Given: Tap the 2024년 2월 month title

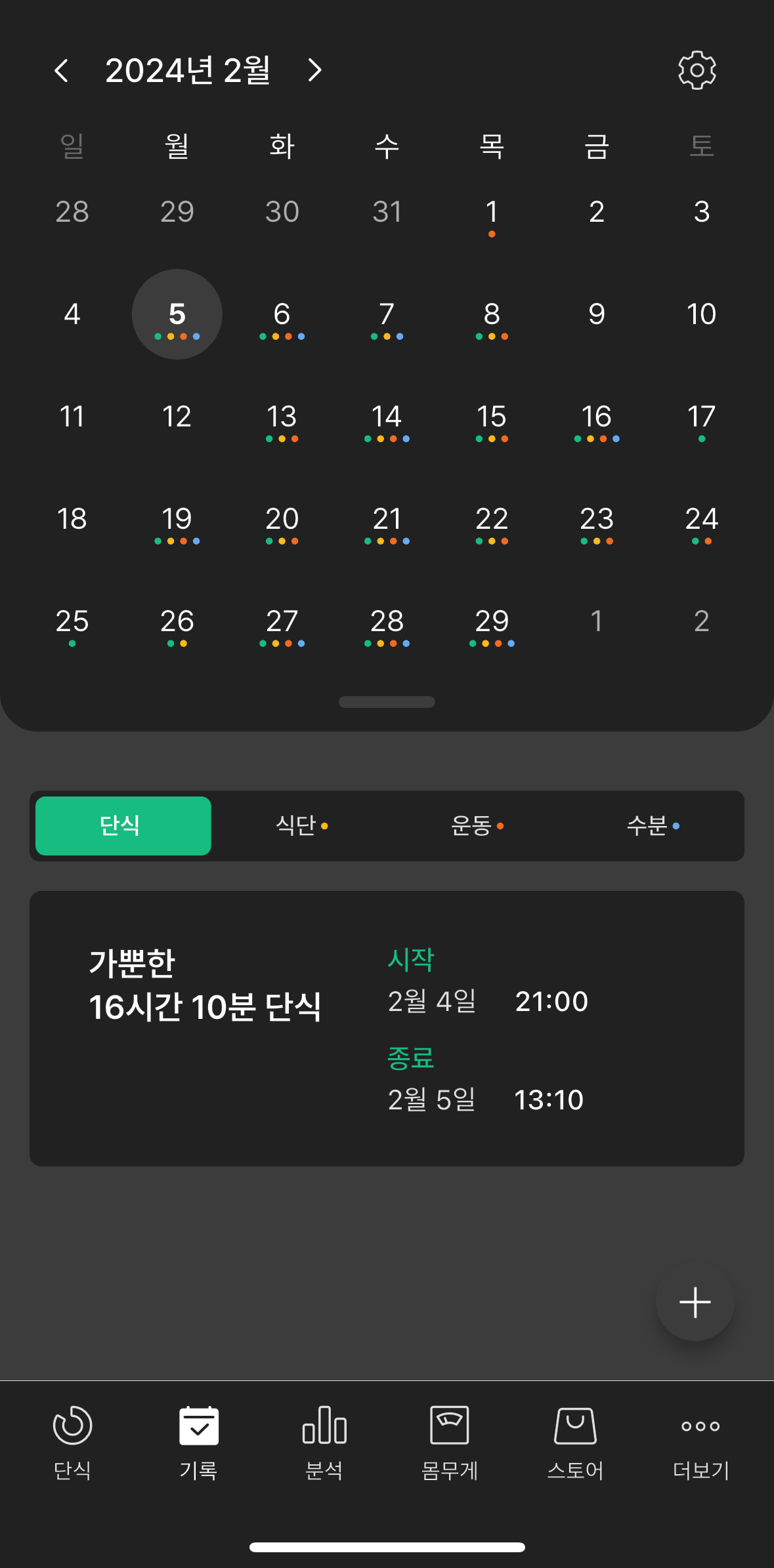Looking at the screenshot, I should point(189,71).
